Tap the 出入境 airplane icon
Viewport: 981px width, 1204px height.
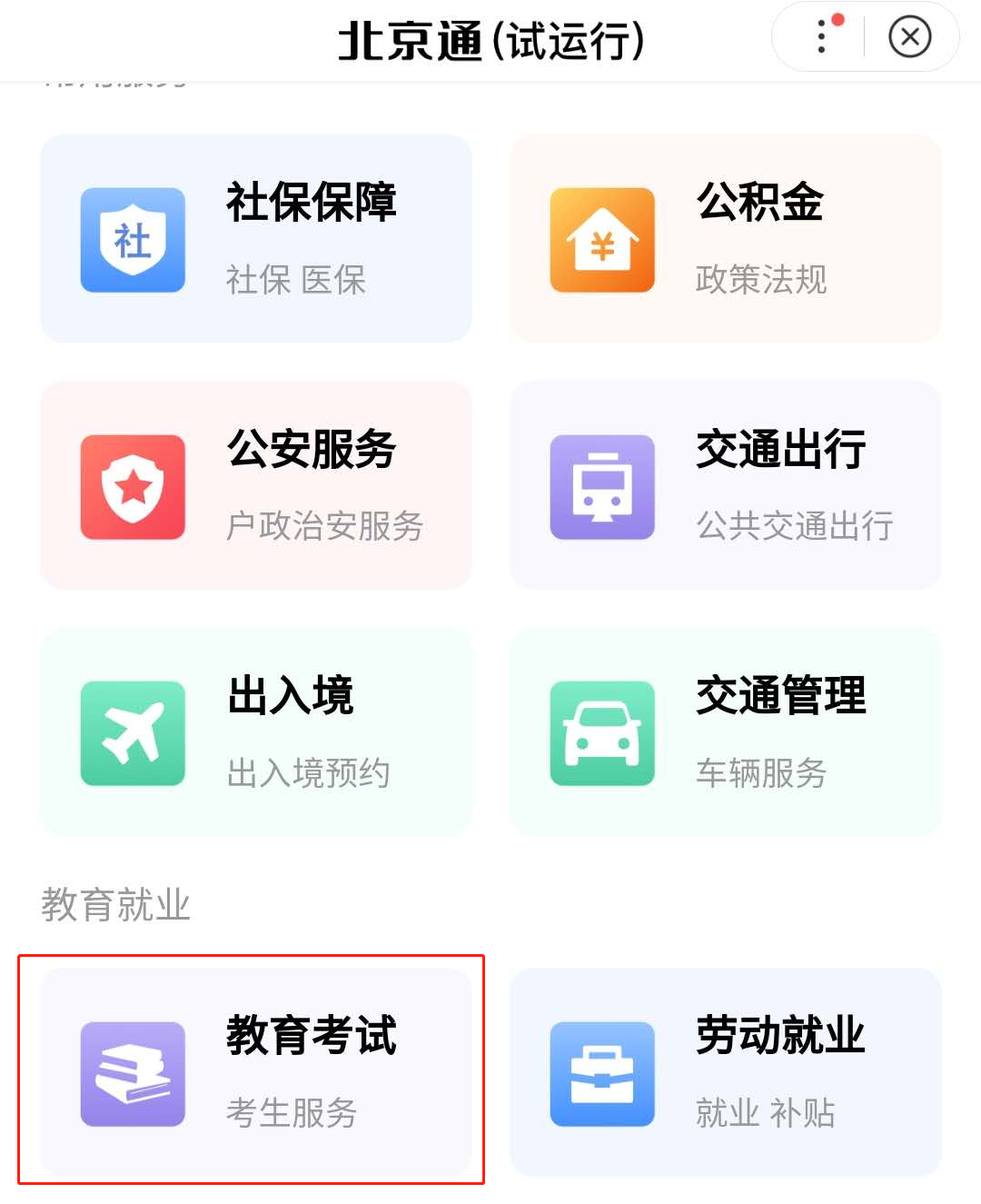133,732
